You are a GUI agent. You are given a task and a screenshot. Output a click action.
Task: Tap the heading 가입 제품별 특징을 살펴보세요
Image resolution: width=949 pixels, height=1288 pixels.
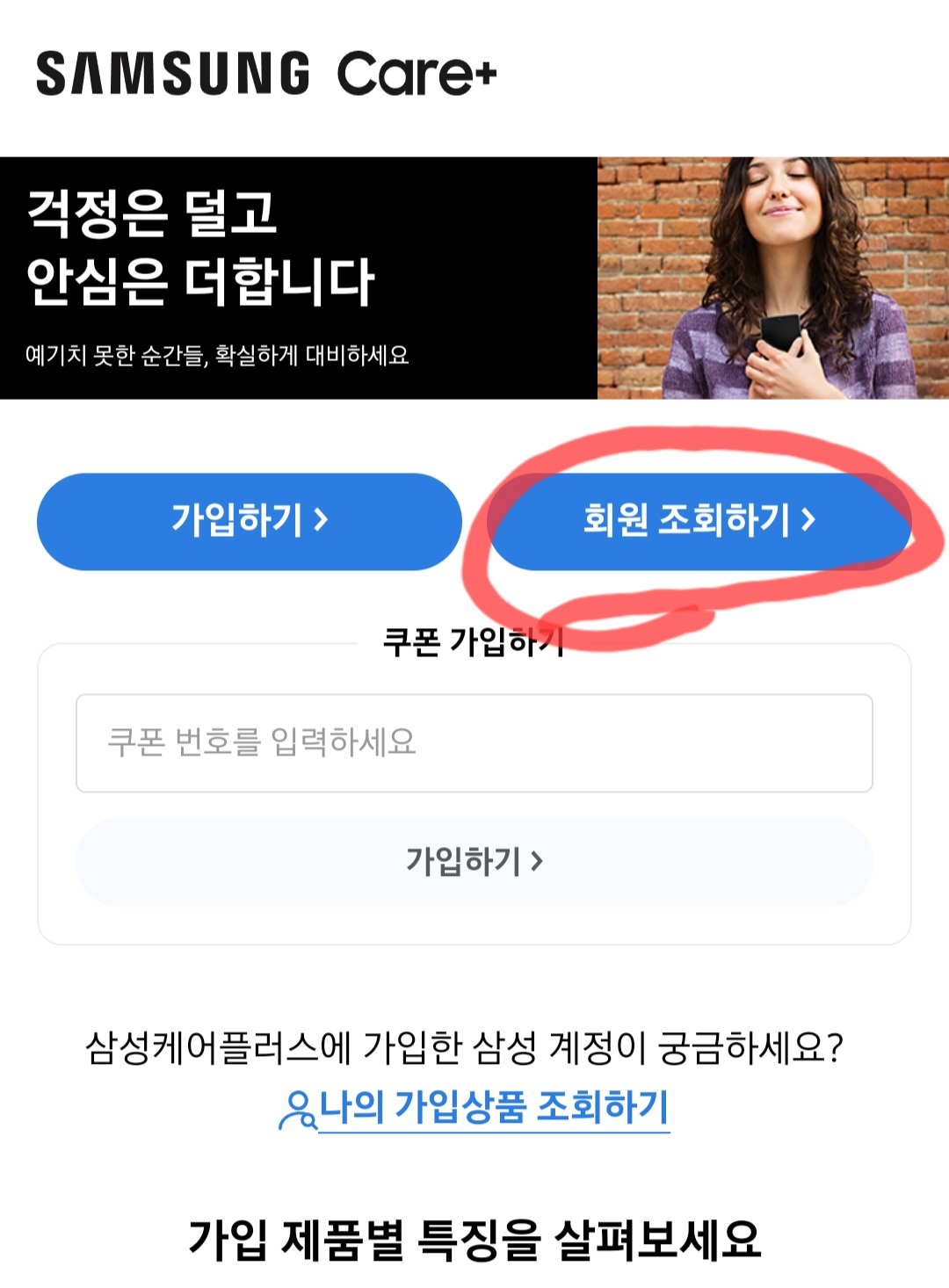474,1236
